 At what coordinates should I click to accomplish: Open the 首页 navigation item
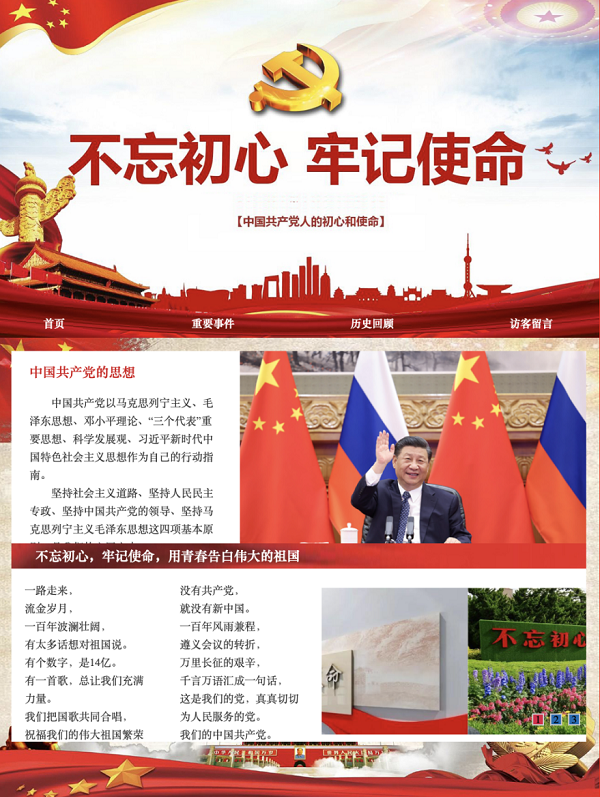(x=54, y=324)
